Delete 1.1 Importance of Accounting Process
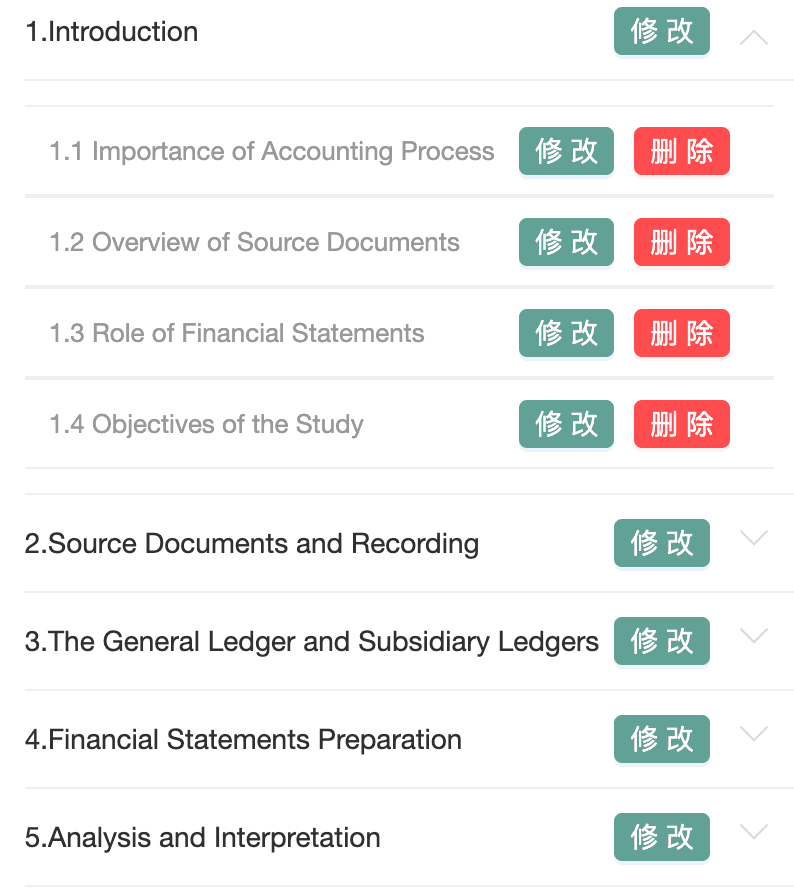 pyautogui.click(x=681, y=151)
